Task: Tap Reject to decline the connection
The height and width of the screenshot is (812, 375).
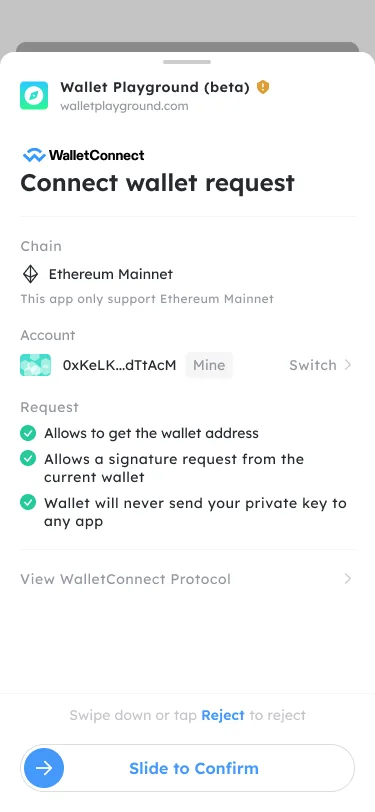Action: [x=223, y=715]
